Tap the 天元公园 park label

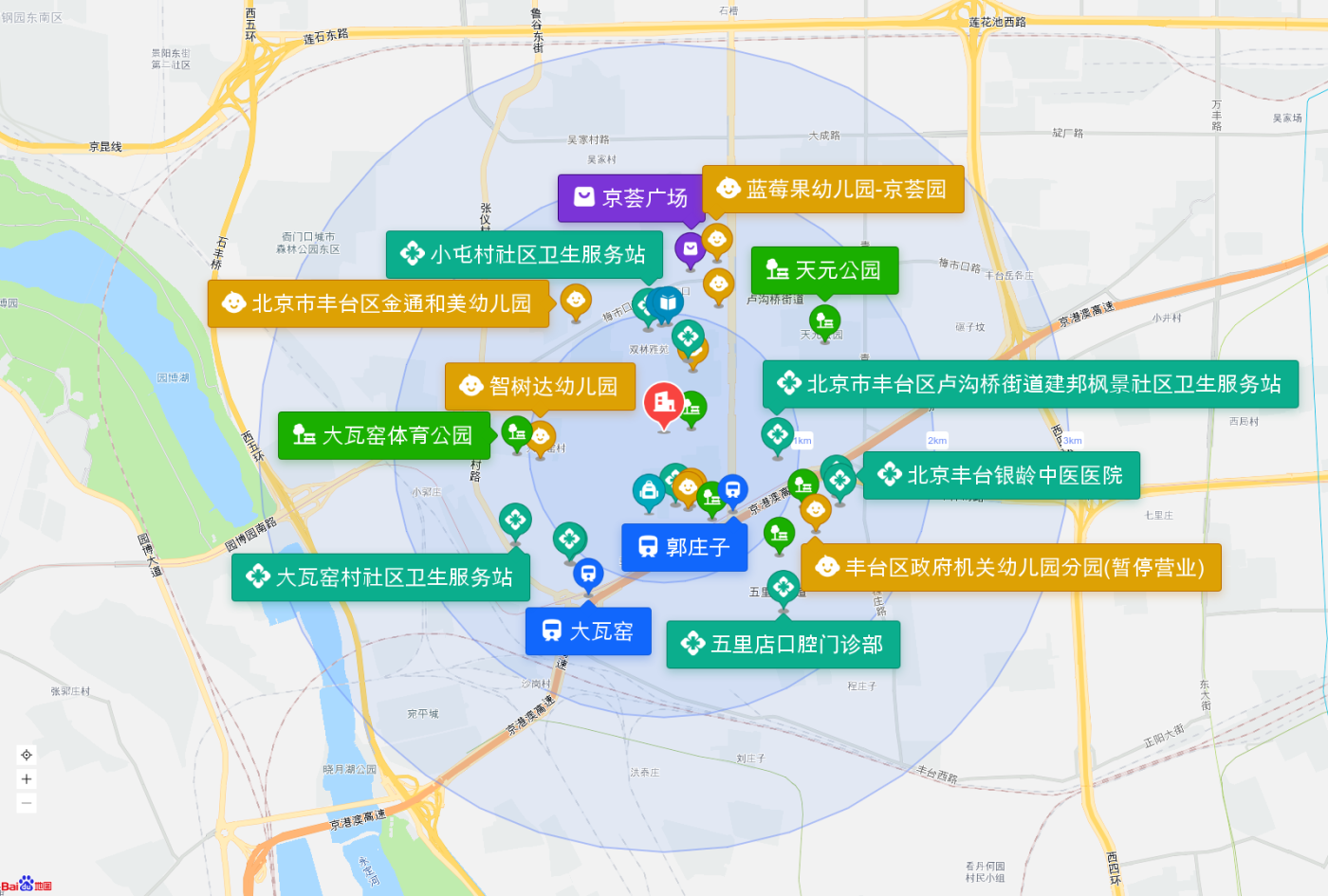point(823,270)
